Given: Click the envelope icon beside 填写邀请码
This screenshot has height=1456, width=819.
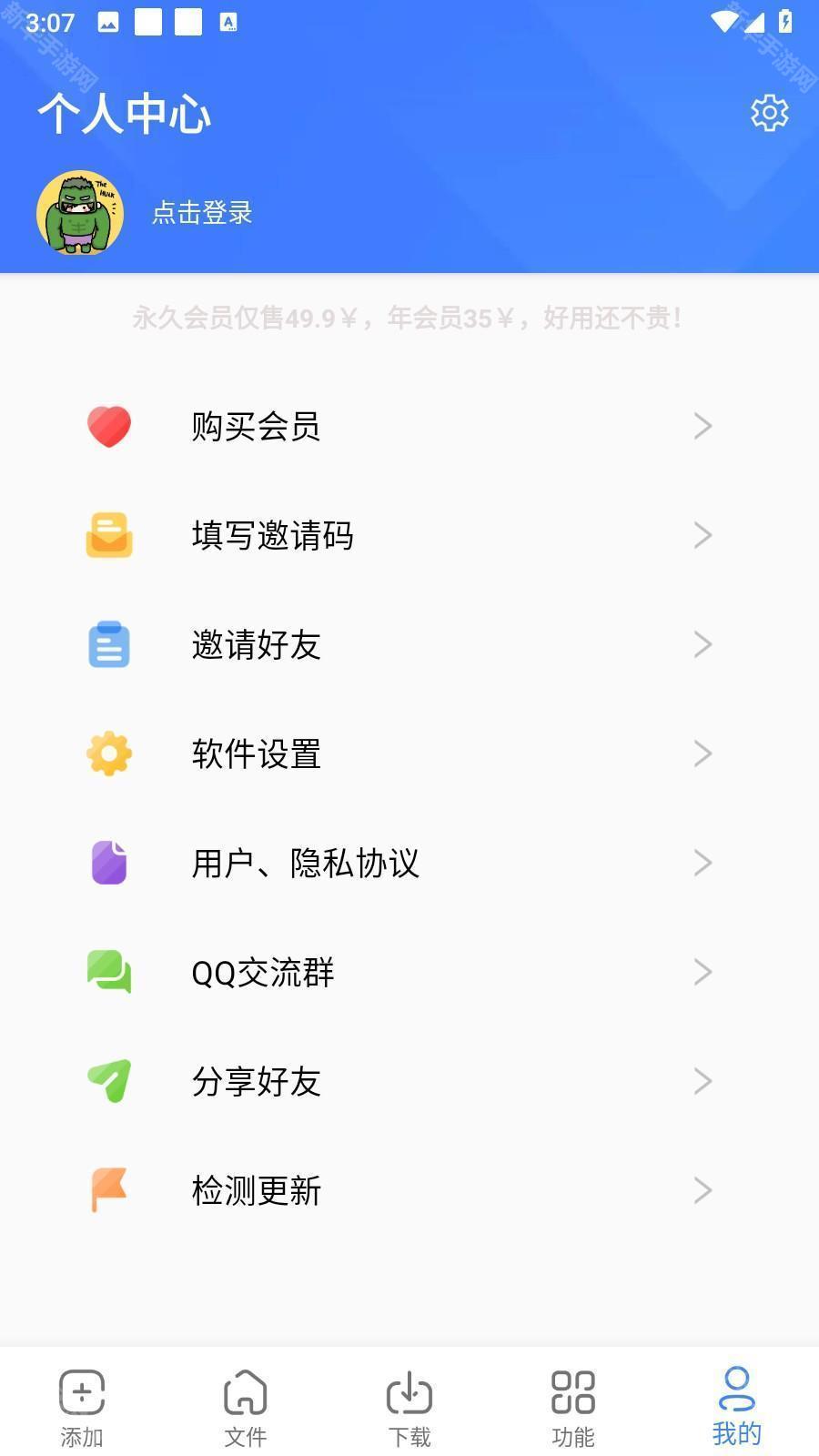Looking at the screenshot, I should coord(108,535).
